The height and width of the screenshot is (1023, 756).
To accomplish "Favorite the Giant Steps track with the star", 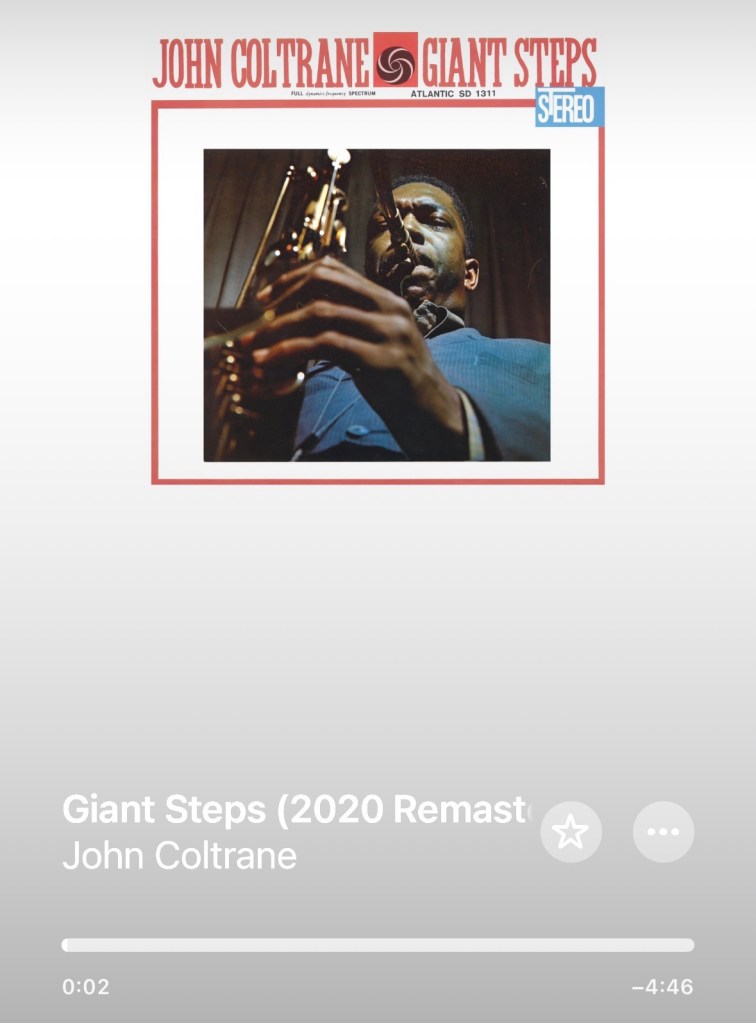I will tap(571, 832).
